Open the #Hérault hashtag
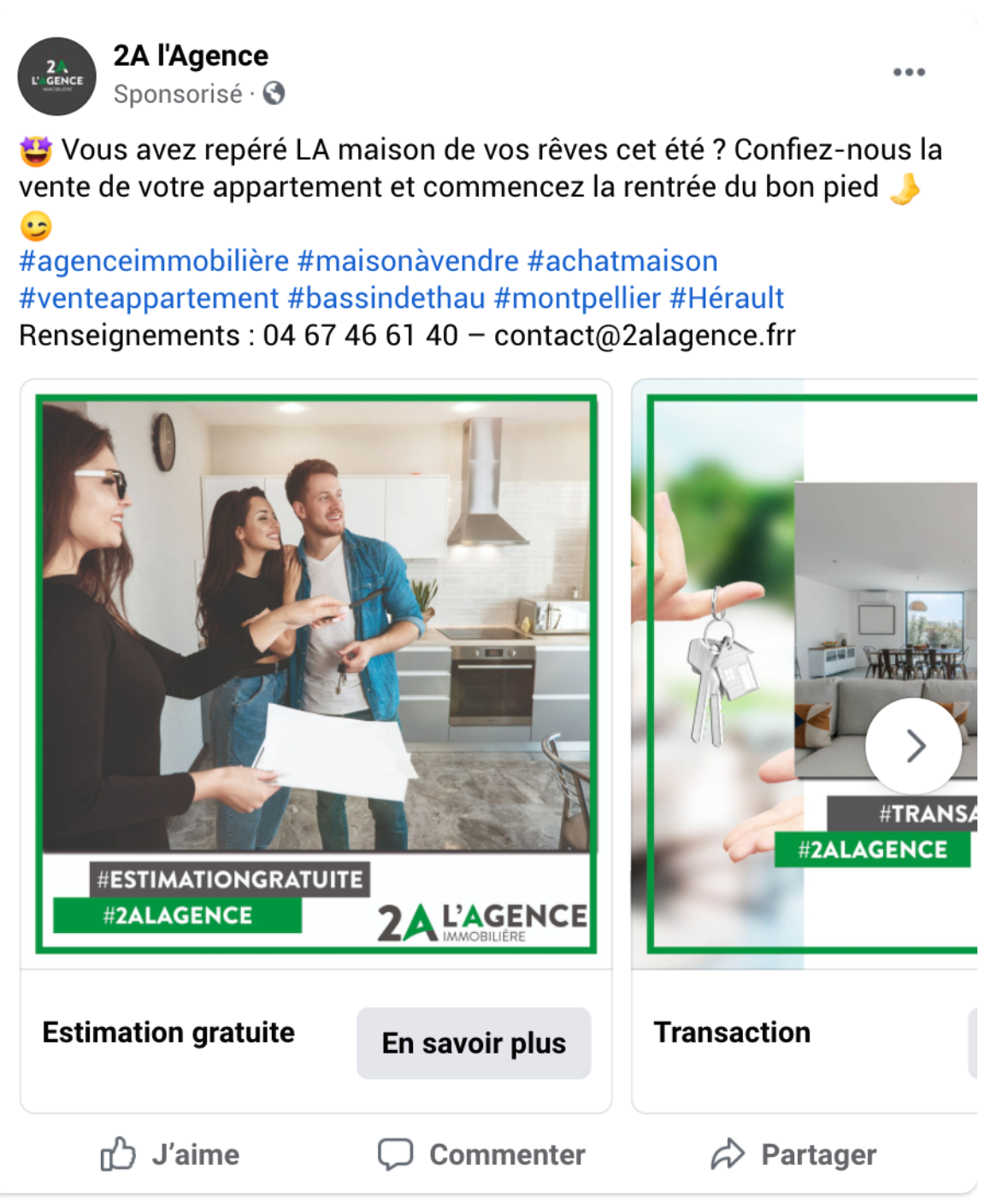Viewport: 1008px width, 1204px height. coord(727,298)
